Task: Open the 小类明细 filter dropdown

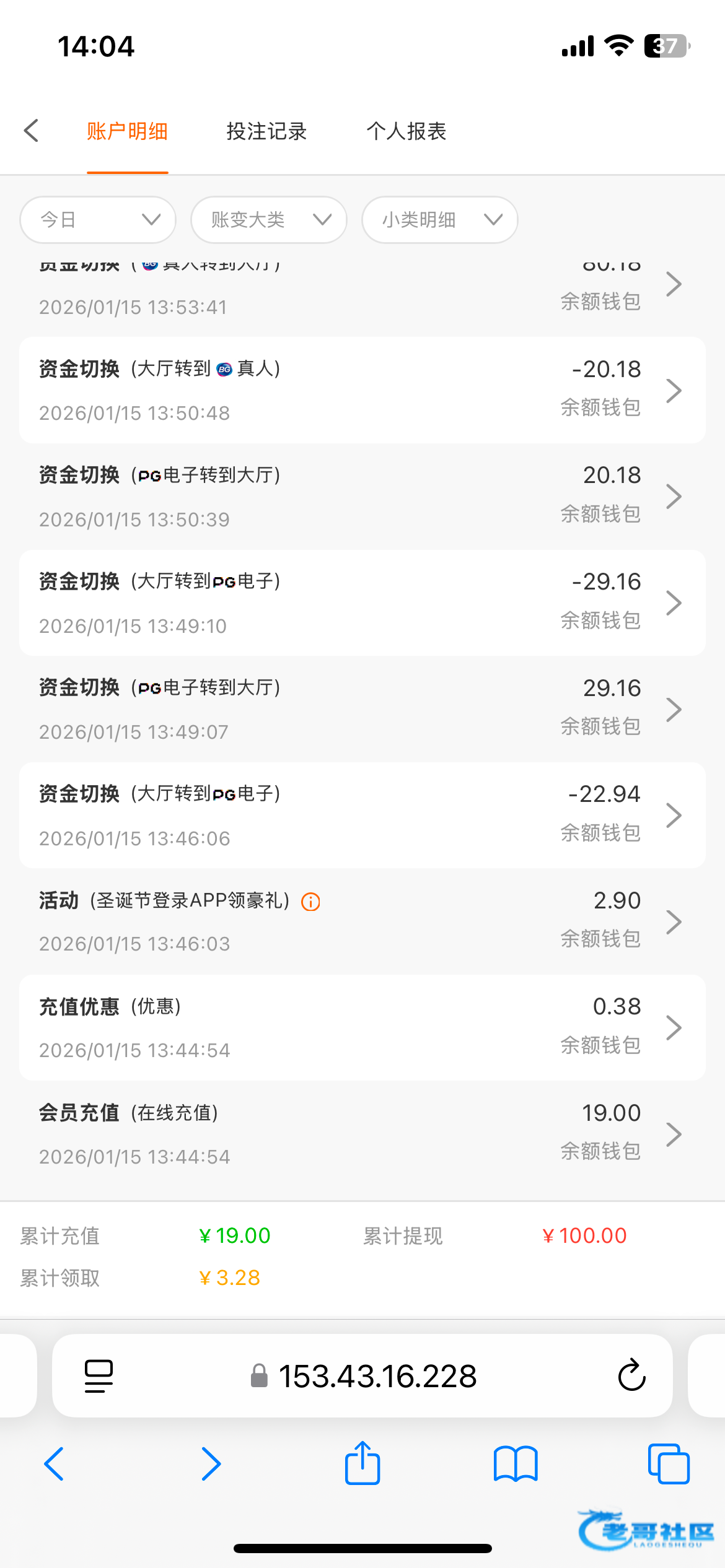Action: (440, 220)
